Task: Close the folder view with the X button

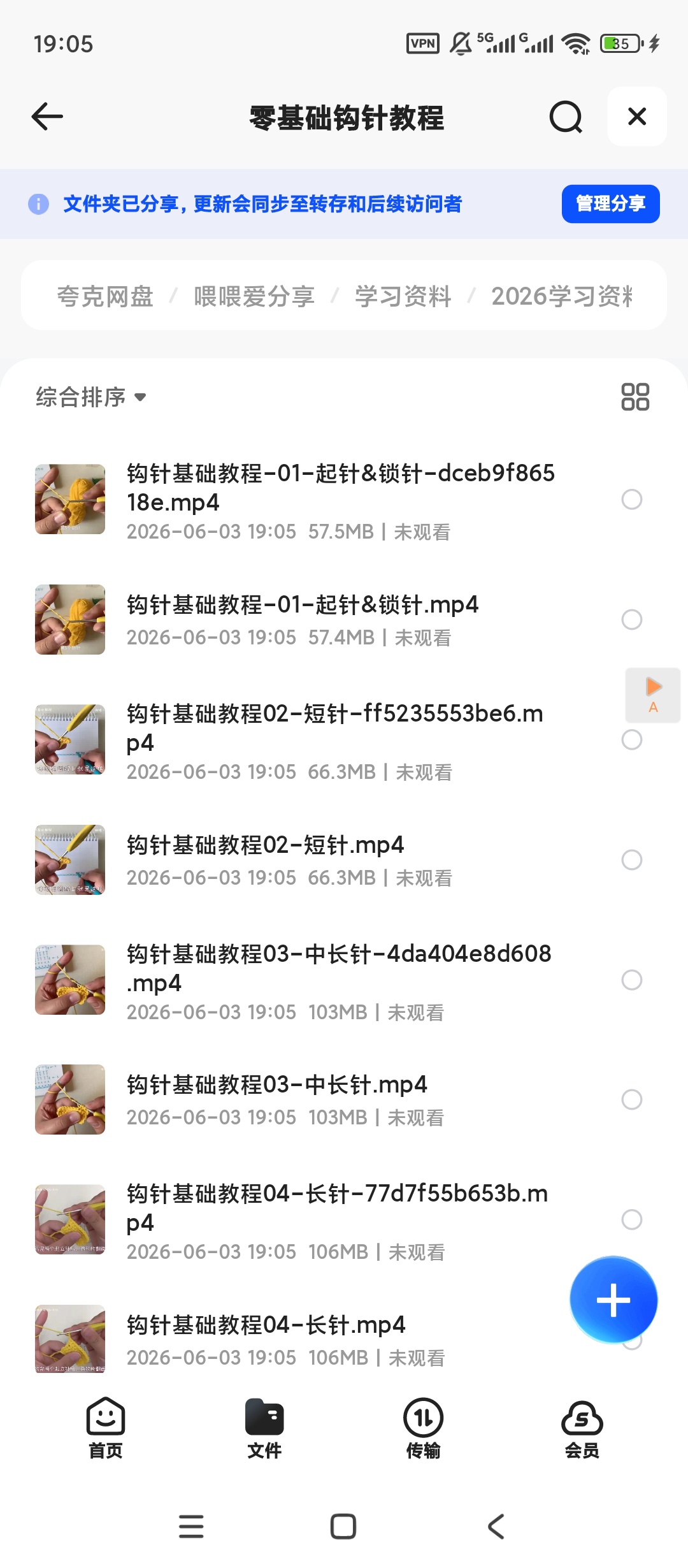Action: [x=637, y=117]
